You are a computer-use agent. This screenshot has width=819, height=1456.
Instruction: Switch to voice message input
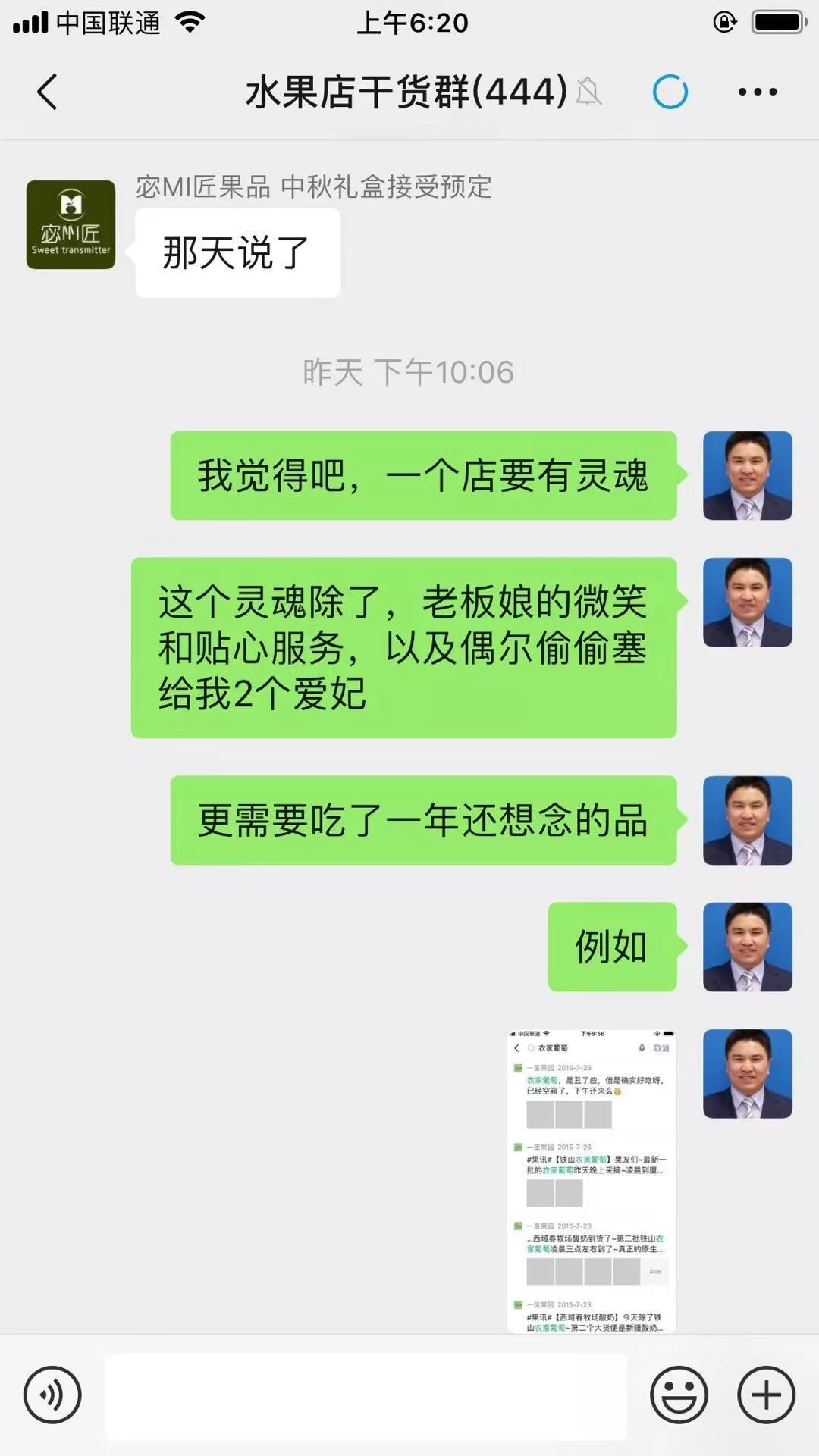(52, 1395)
